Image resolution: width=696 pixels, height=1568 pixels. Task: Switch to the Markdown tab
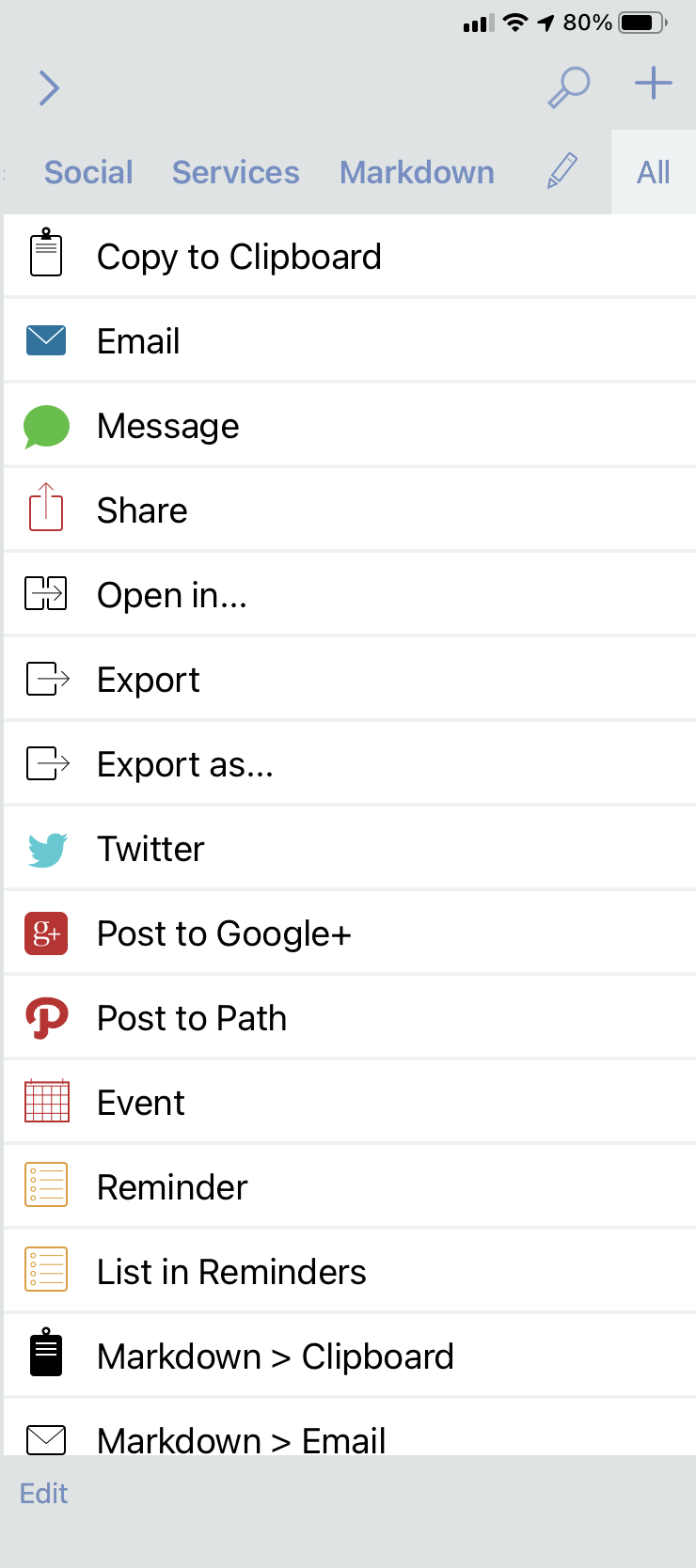pyautogui.click(x=417, y=173)
